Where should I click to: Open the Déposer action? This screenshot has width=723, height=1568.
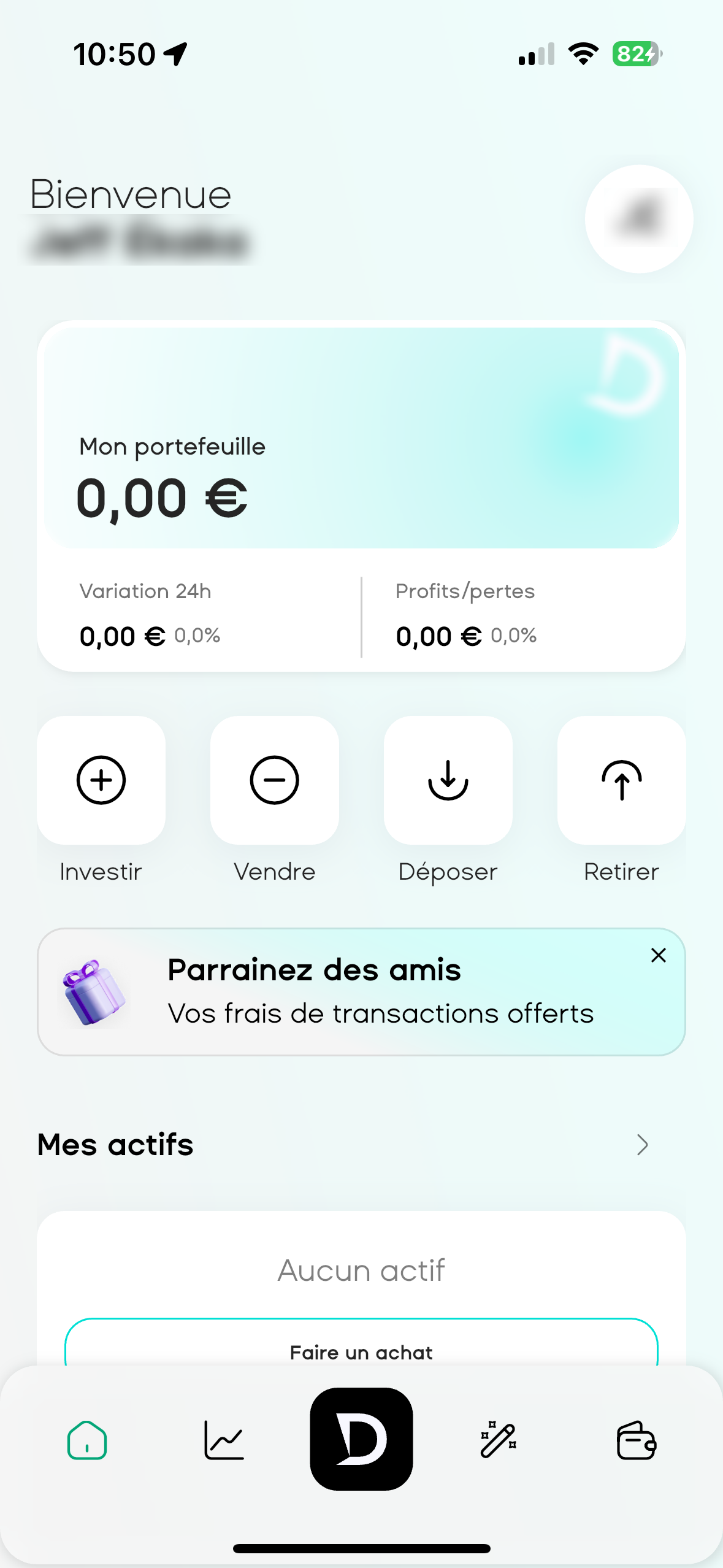click(448, 780)
